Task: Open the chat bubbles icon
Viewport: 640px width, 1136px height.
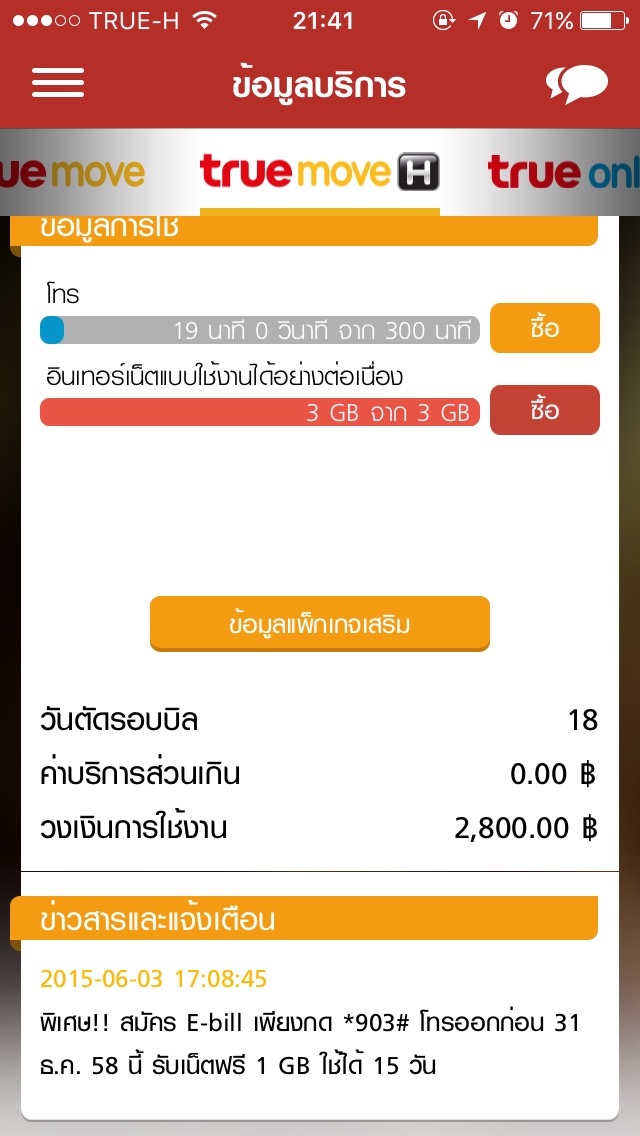Action: point(577,84)
